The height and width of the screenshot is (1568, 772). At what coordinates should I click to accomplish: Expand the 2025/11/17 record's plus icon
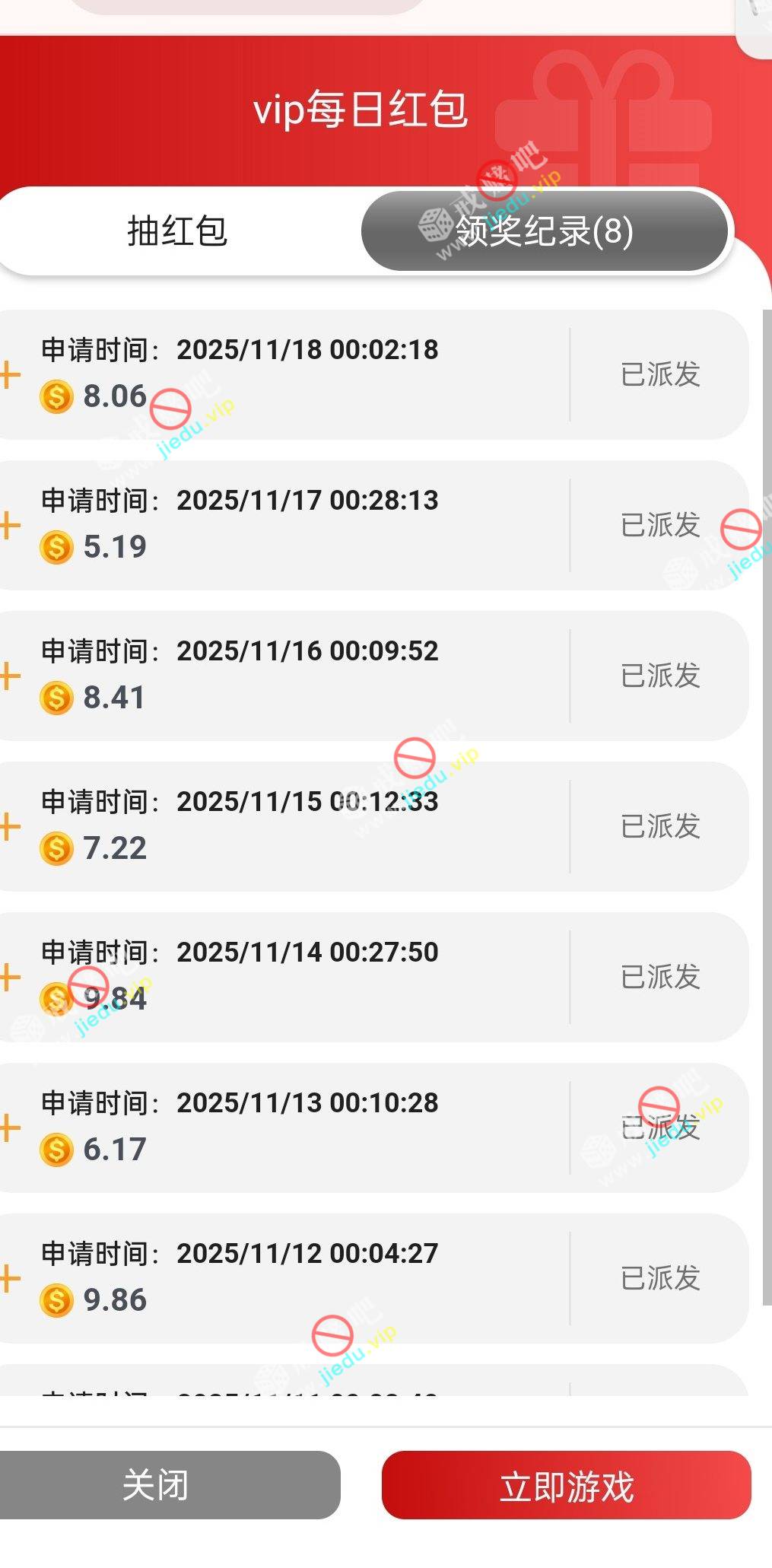(x=9, y=525)
